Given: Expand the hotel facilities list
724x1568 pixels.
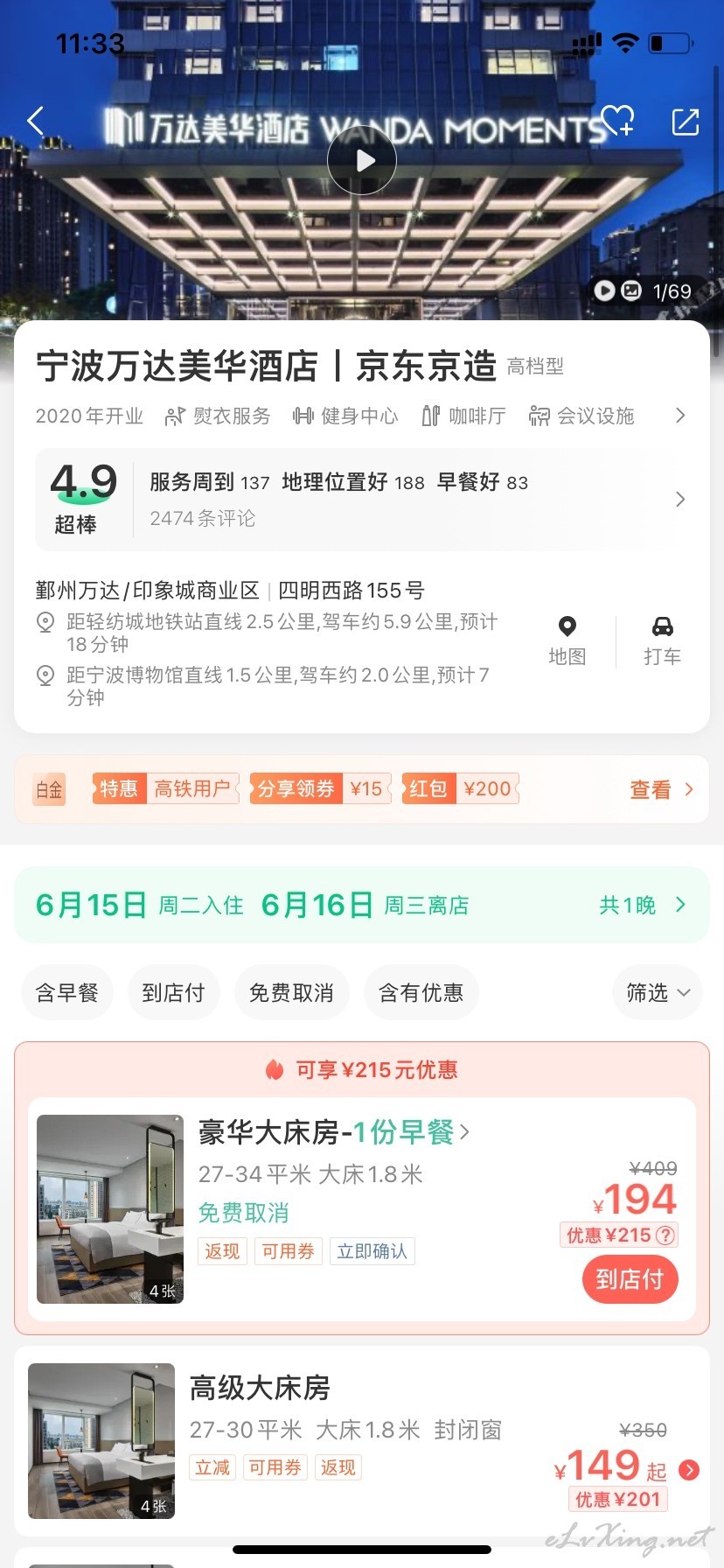Looking at the screenshot, I should coord(680,416).
